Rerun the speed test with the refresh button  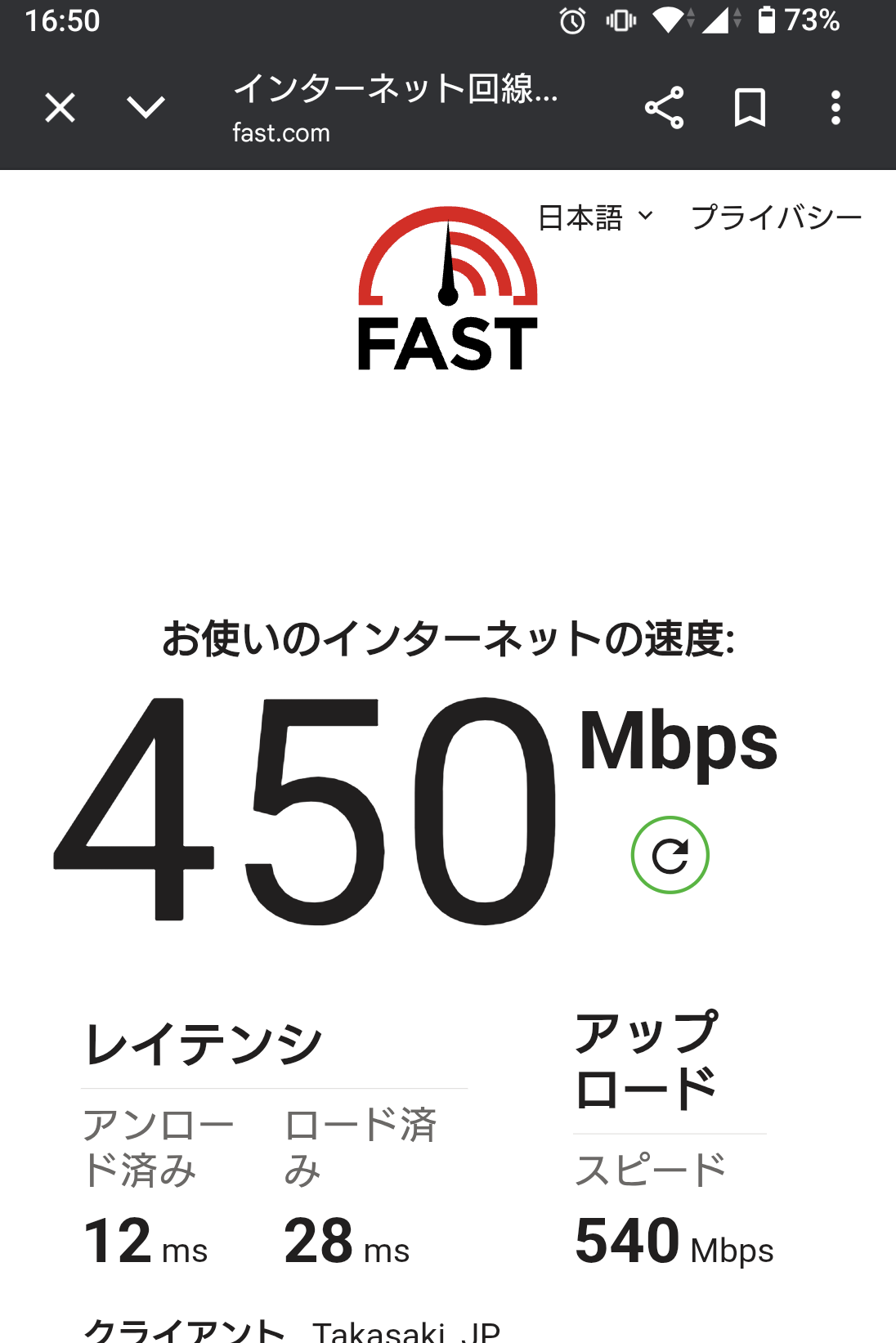pos(670,855)
